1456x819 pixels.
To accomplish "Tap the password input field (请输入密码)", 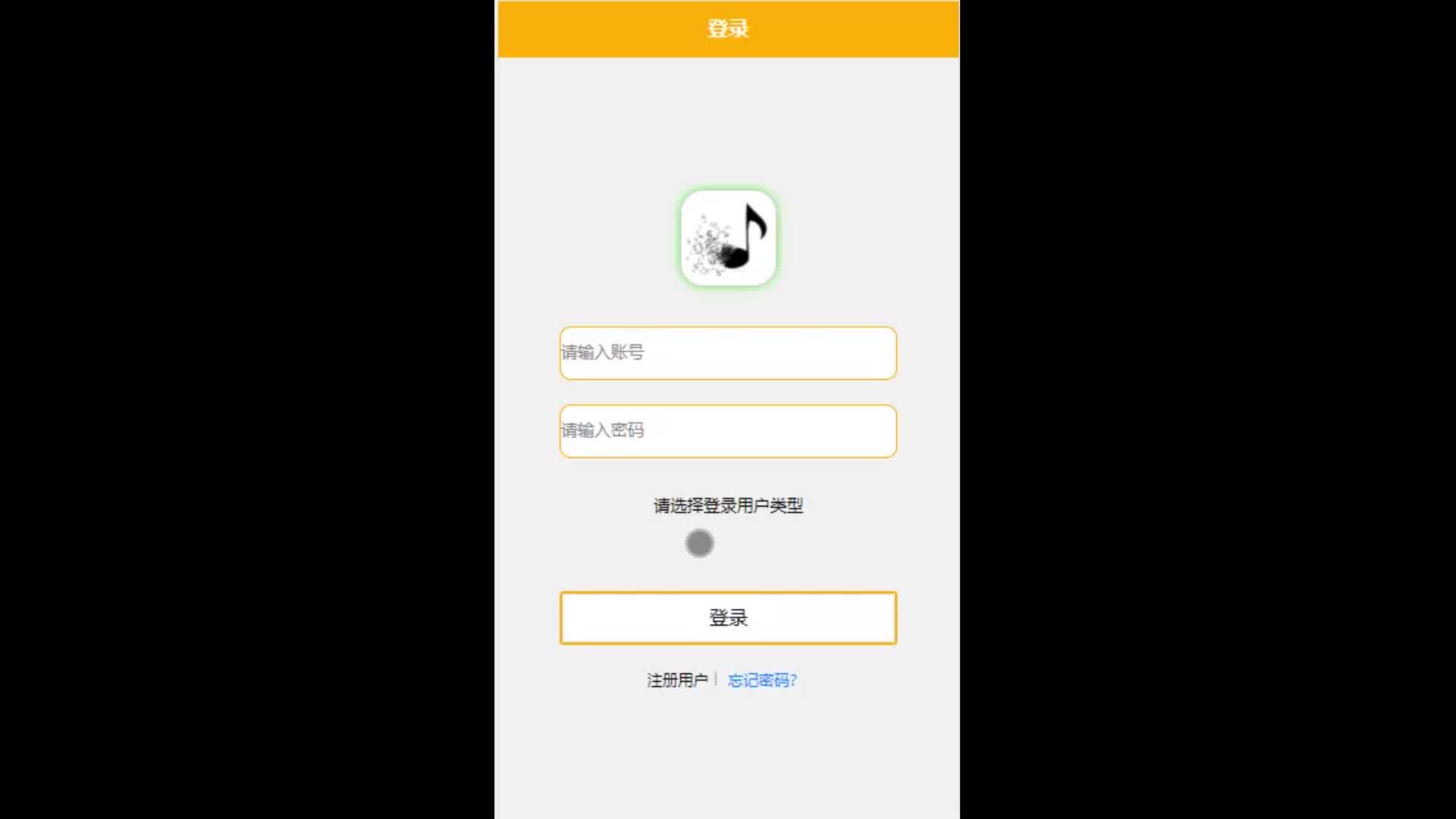I will 728,431.
